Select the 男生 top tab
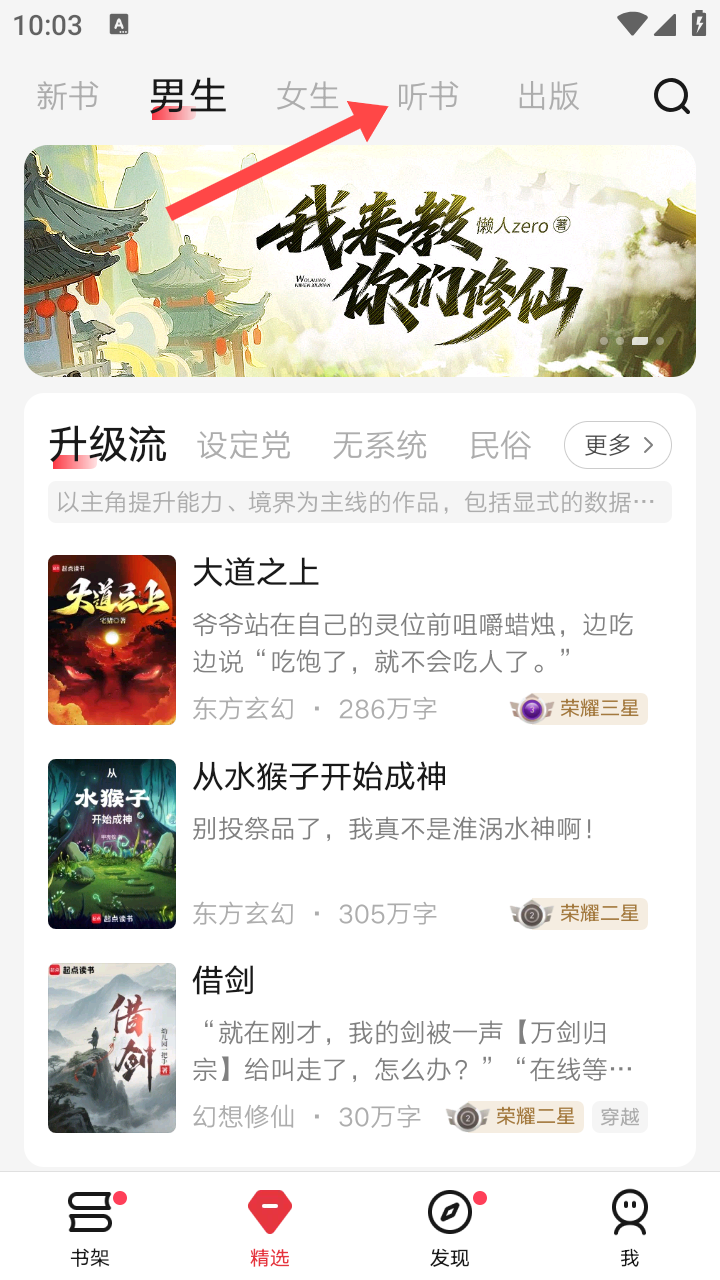 (188, 97)
